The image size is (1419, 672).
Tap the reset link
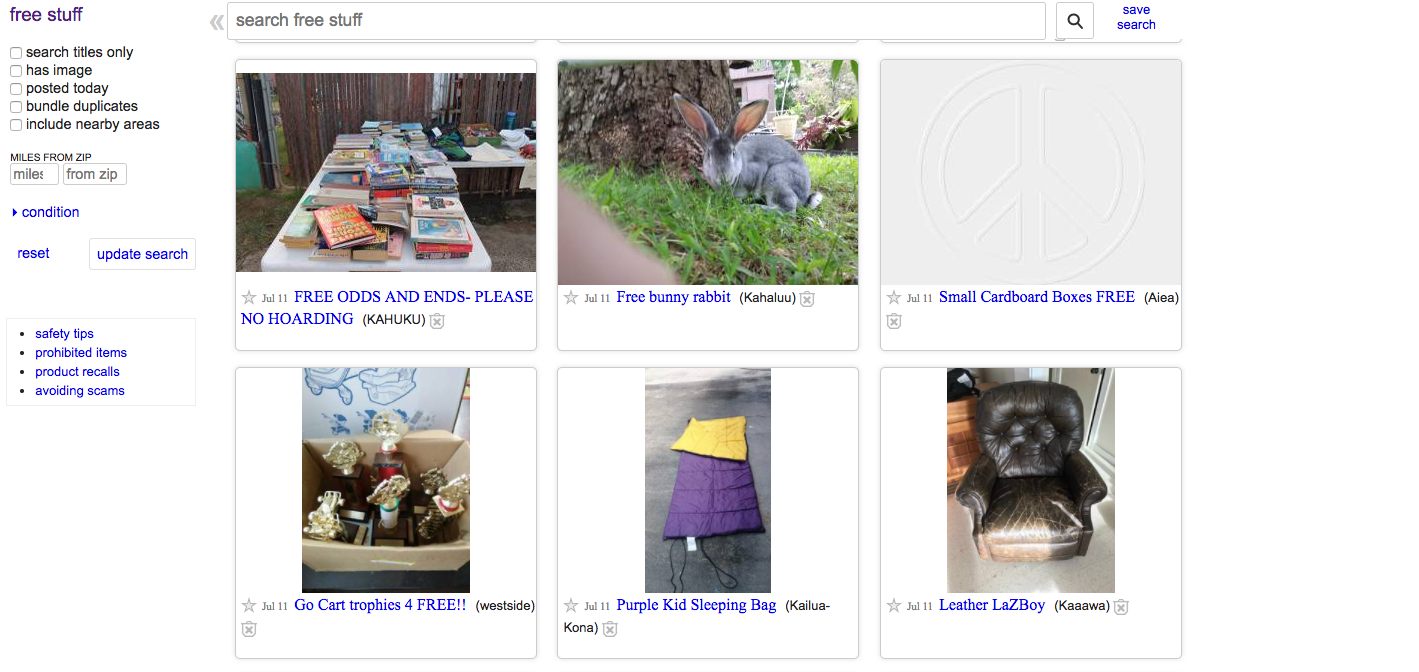point(33,253)
